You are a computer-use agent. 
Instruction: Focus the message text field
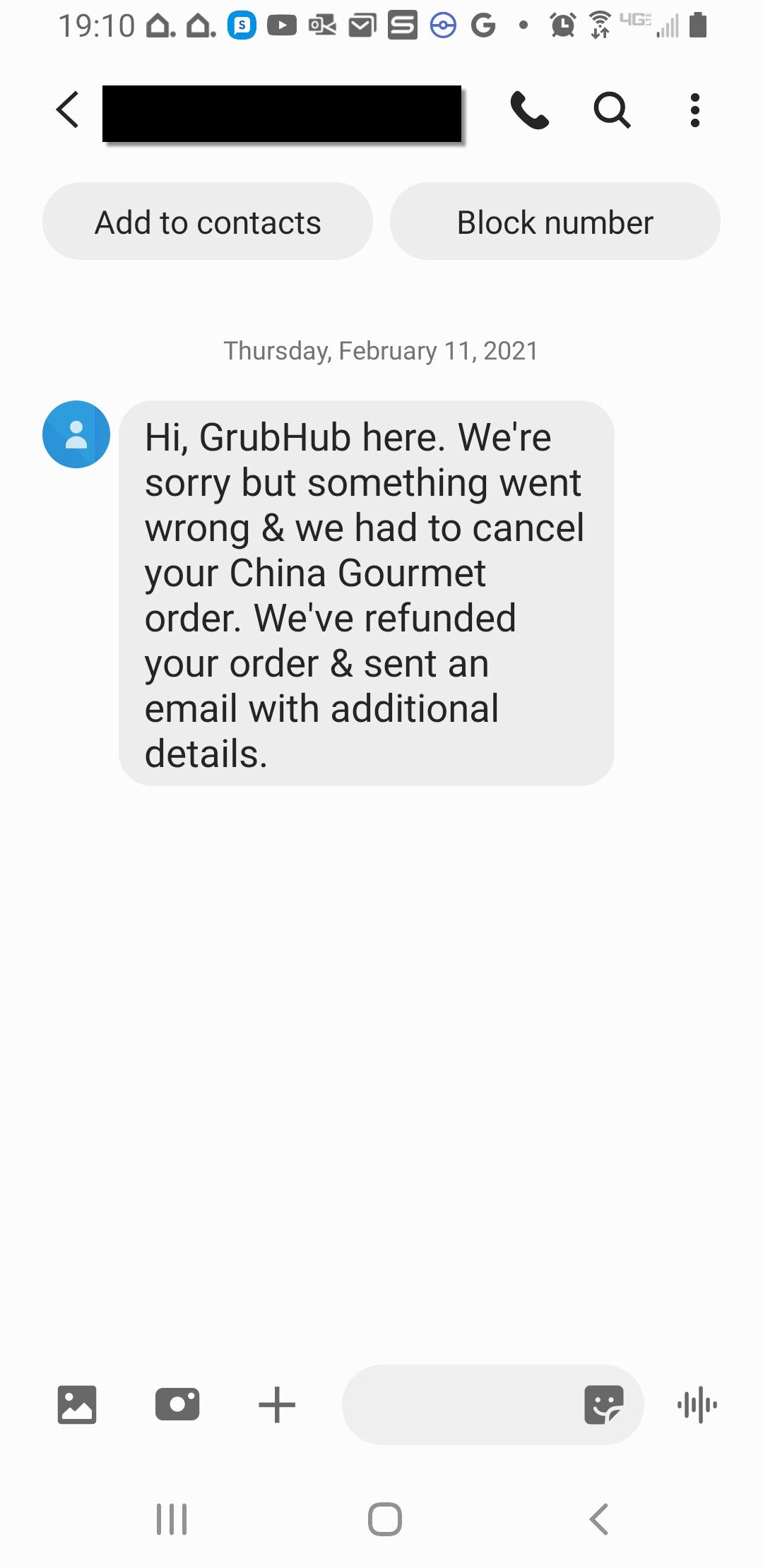[459, 1404]
